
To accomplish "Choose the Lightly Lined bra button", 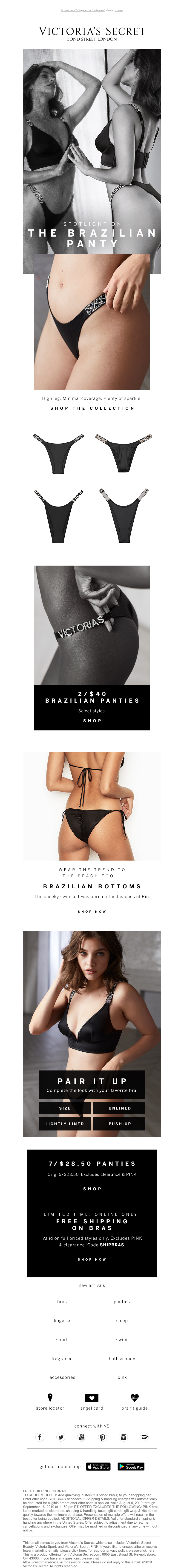I will pos(65,1124).
